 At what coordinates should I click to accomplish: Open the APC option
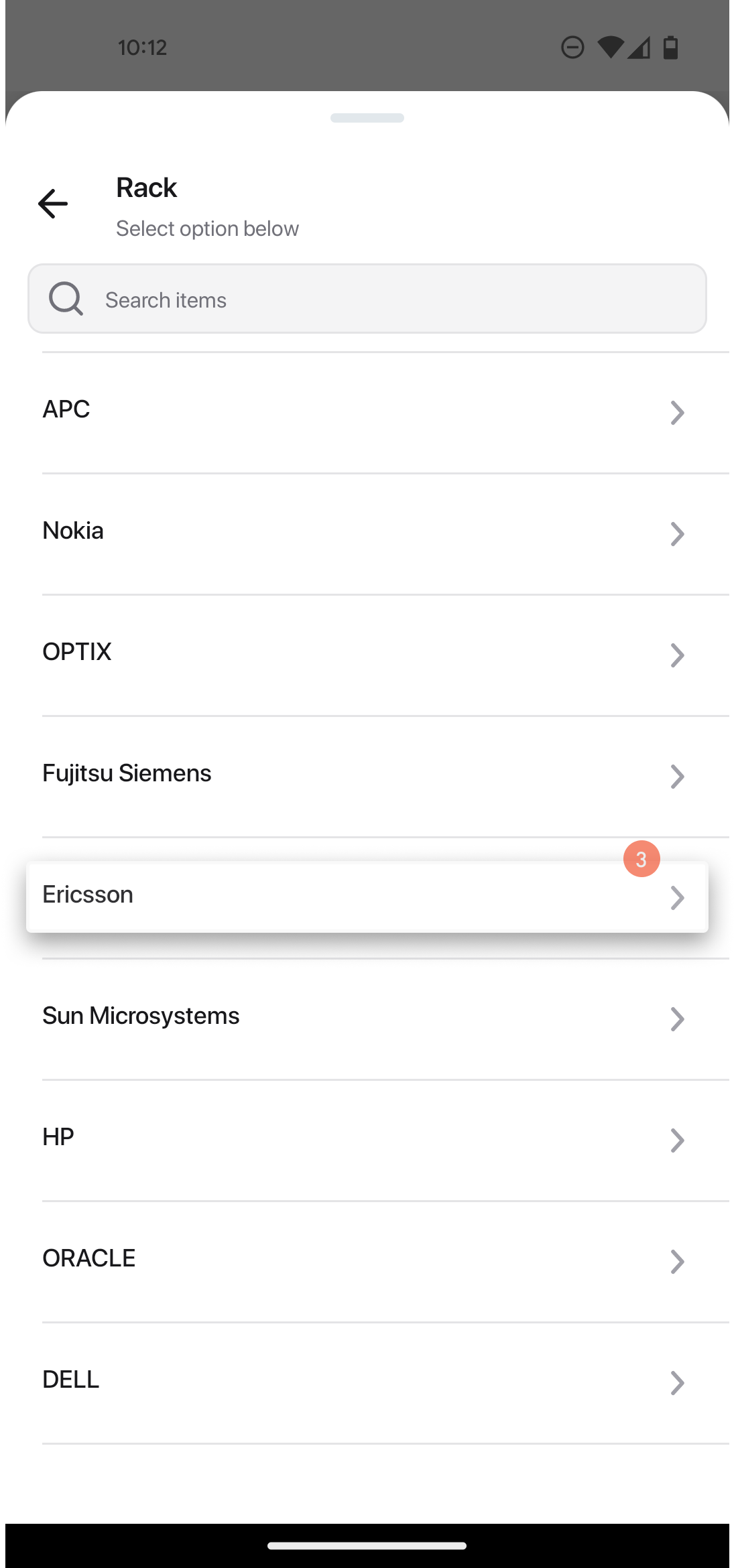(385, 412)
